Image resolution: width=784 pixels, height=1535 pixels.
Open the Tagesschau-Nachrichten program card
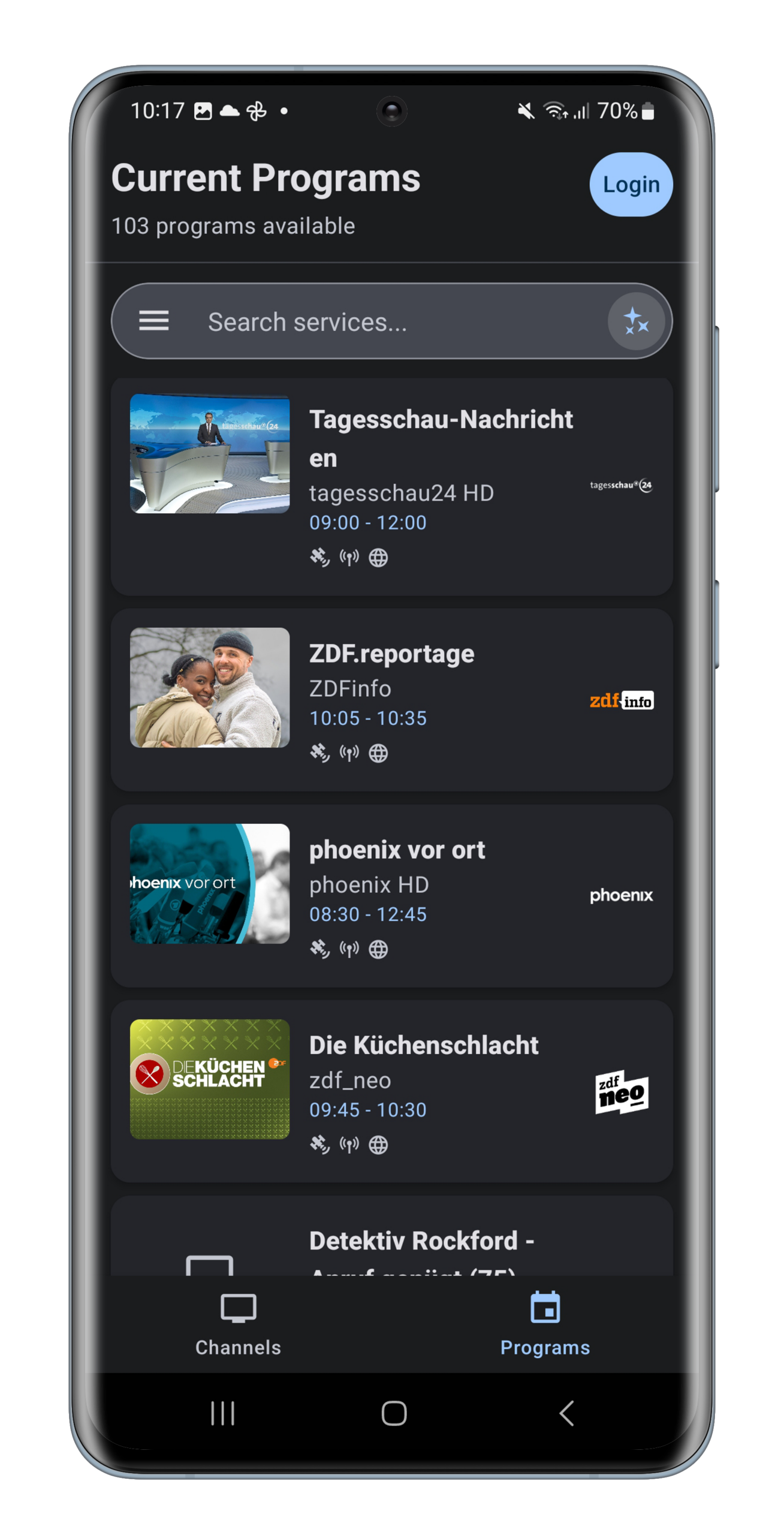click(391, 486)
